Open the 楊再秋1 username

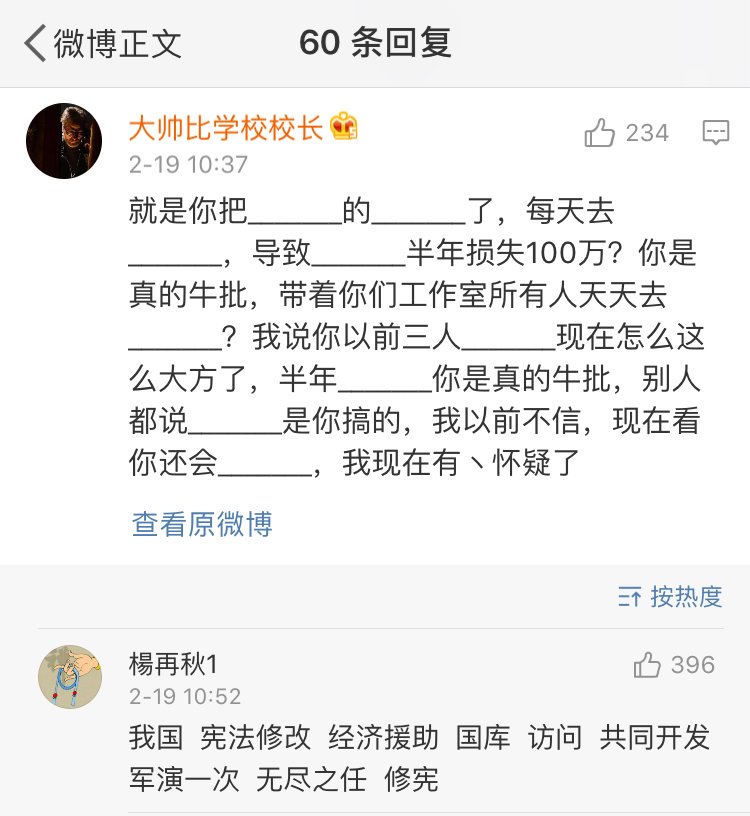point(173,663)
